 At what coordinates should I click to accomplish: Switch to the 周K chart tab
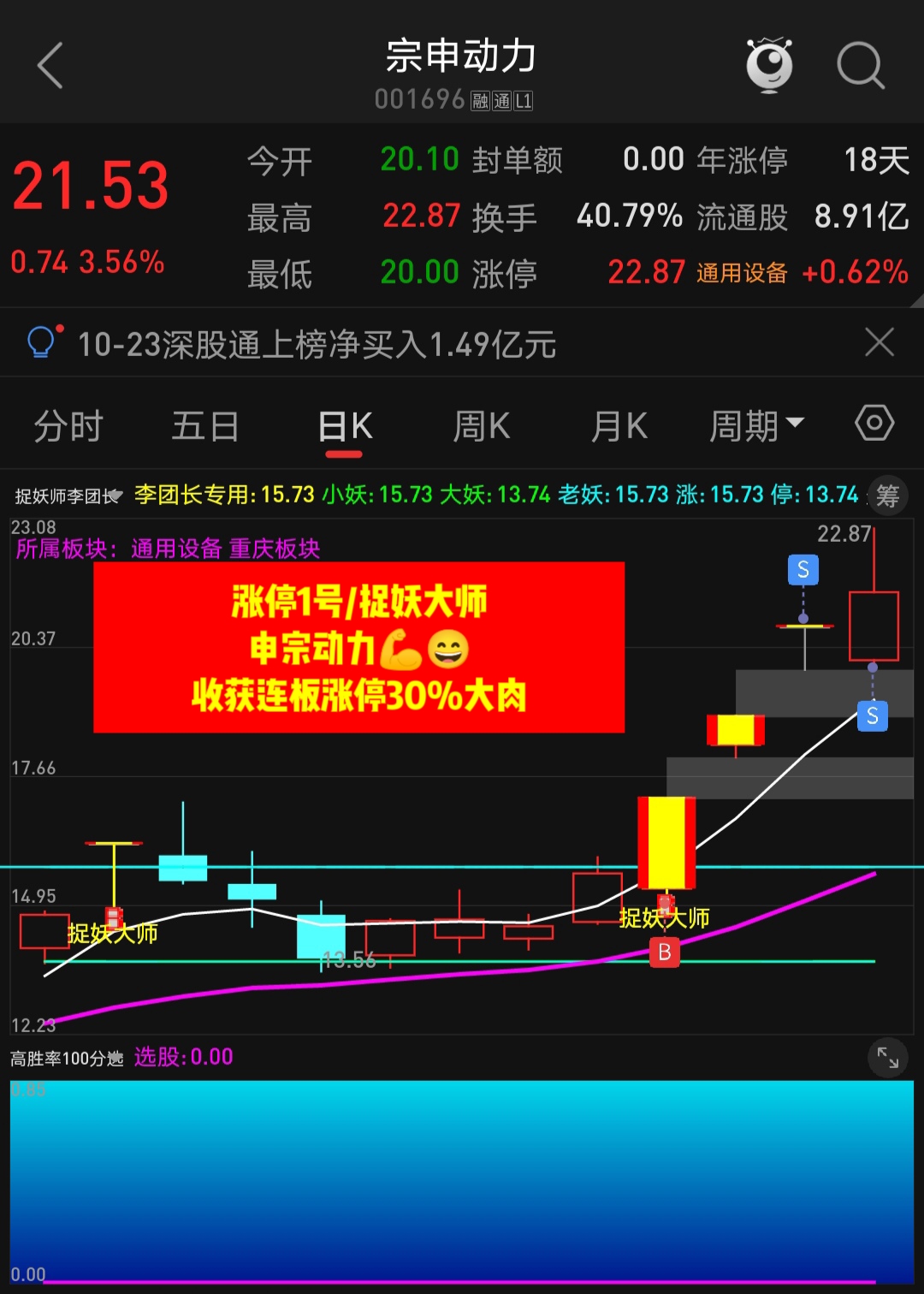(482, 426)
